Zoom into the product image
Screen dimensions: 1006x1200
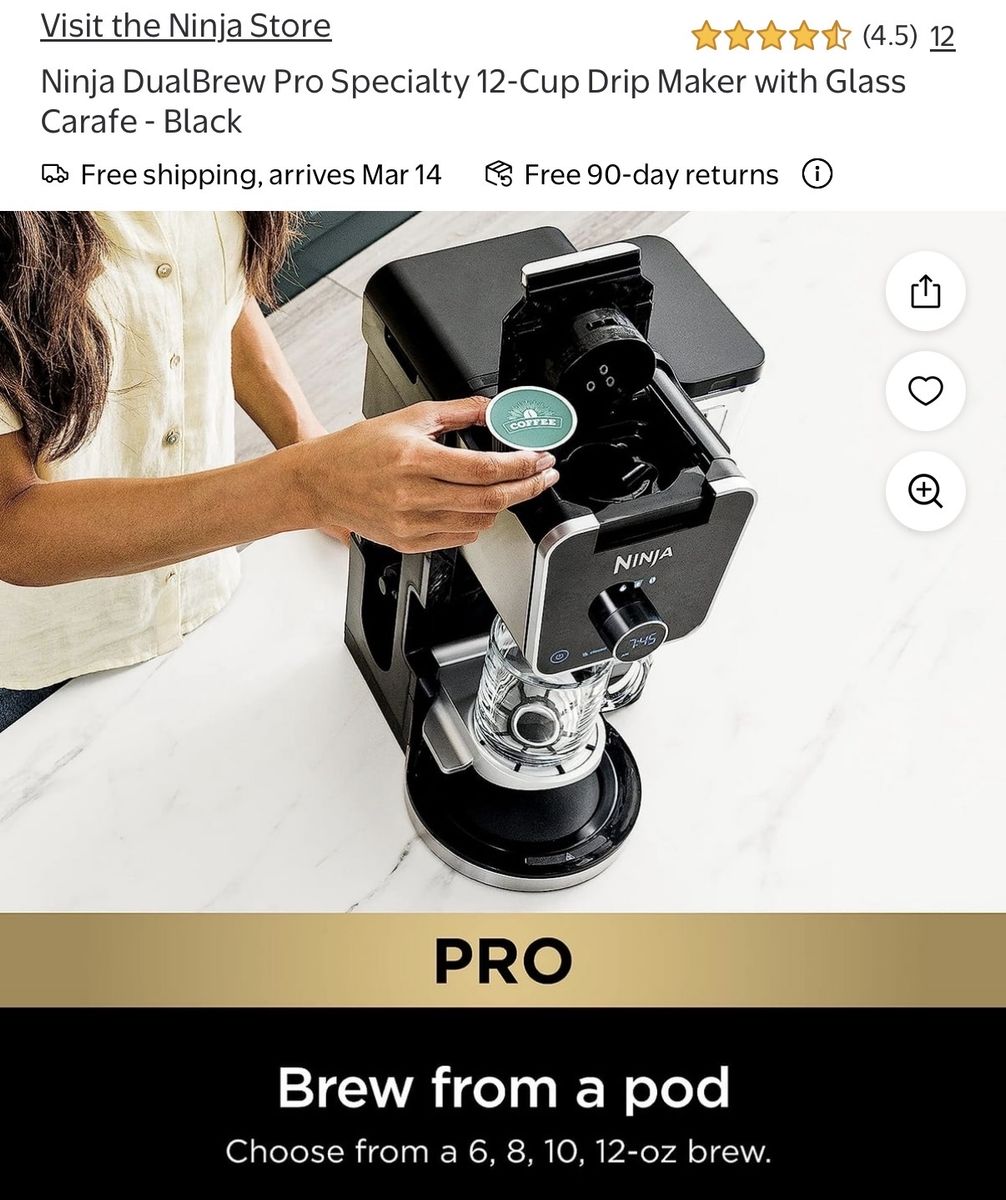(x=925, y=491)
